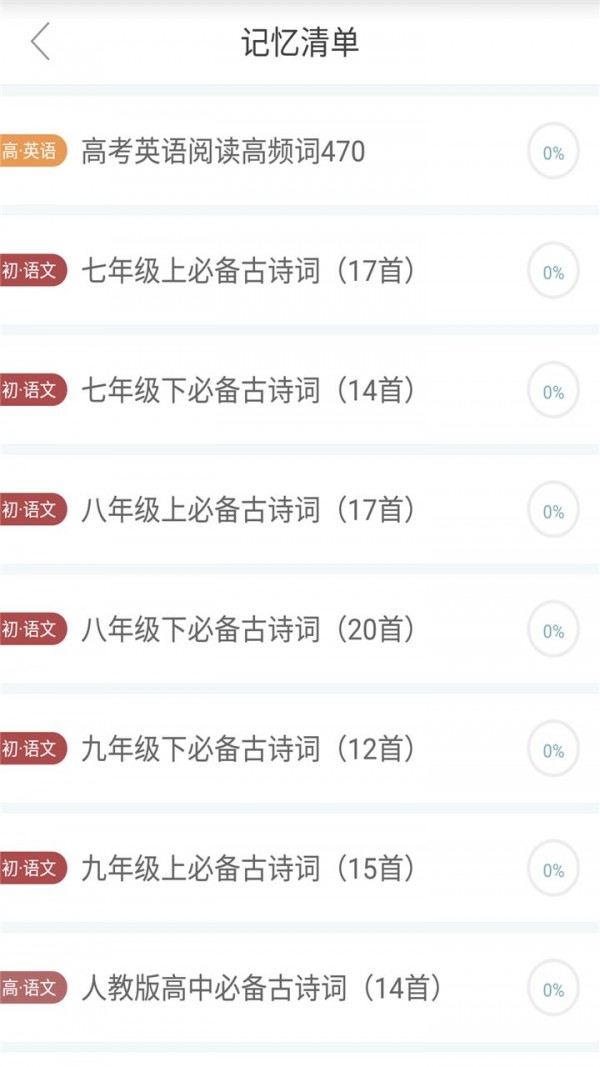Open 人教版高中必备古诗词（14首）

260,988
